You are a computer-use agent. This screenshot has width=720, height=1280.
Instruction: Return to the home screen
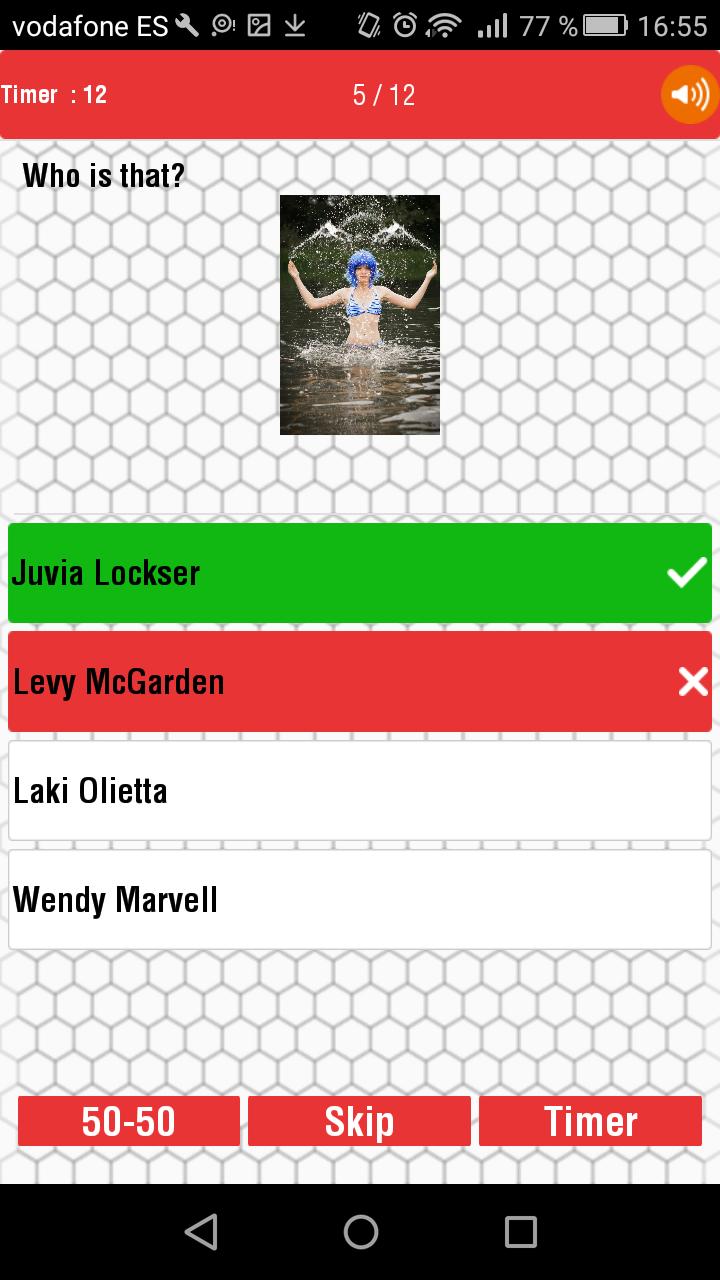point(360,1232)
